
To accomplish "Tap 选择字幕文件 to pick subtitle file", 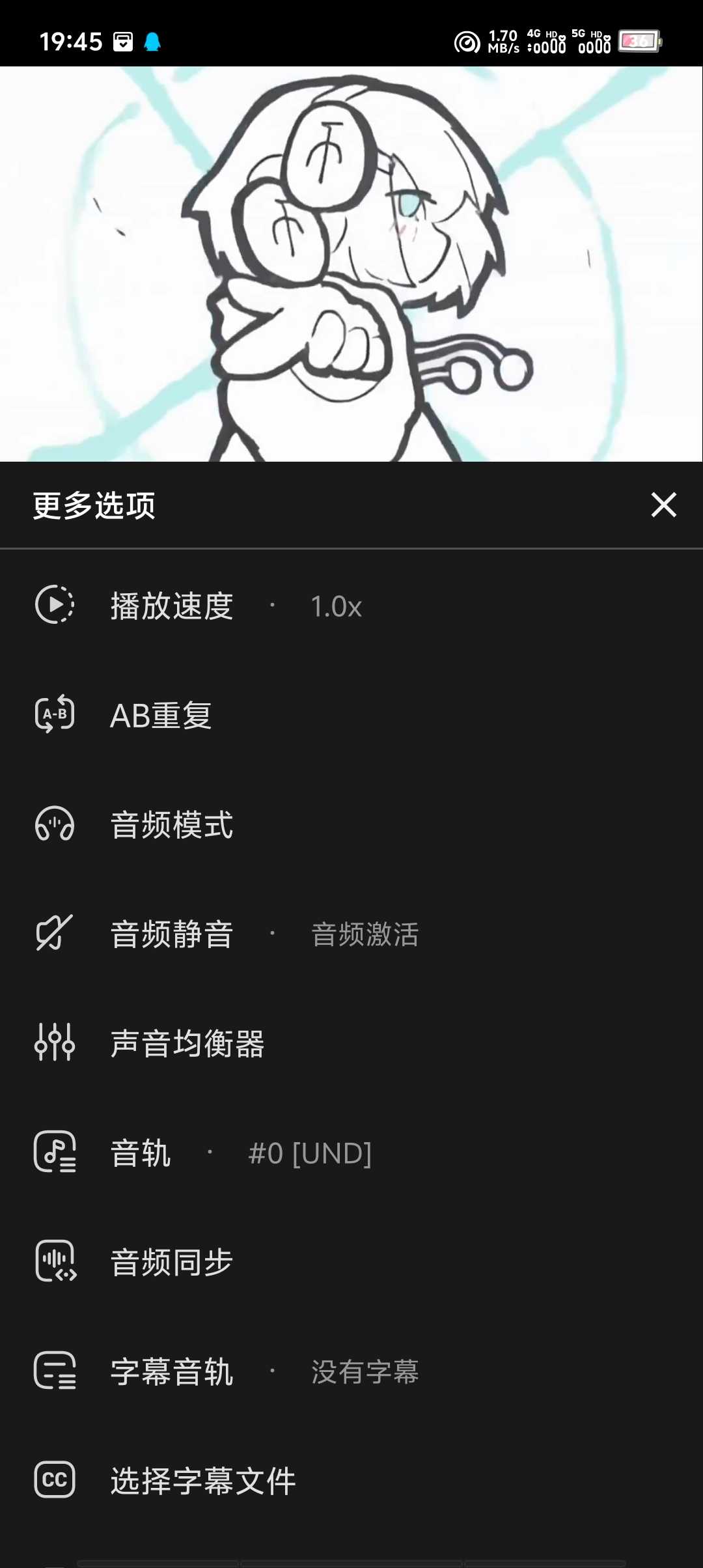I will click(x=203, y=1481).
